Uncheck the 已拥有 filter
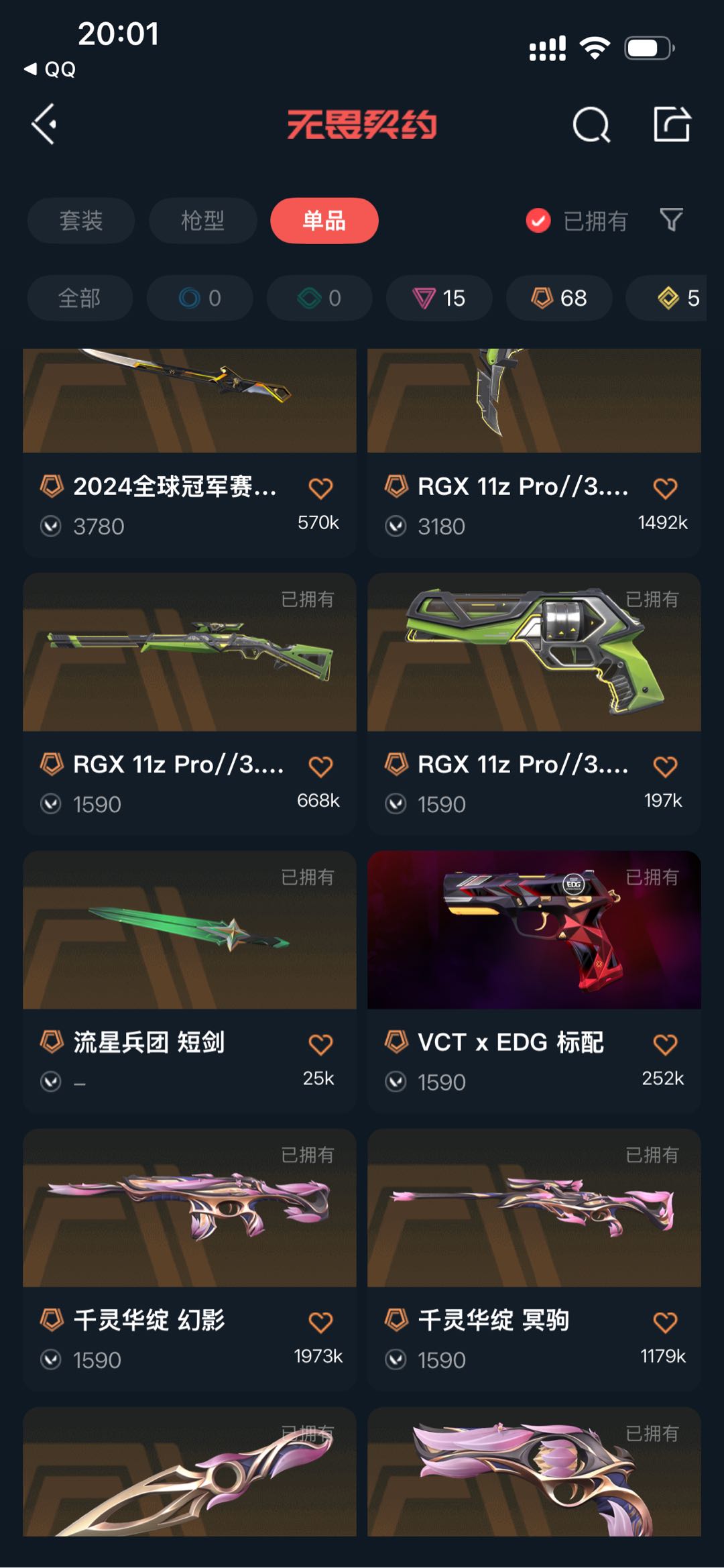The image size is (724, 1568). [x=577, y=221]
